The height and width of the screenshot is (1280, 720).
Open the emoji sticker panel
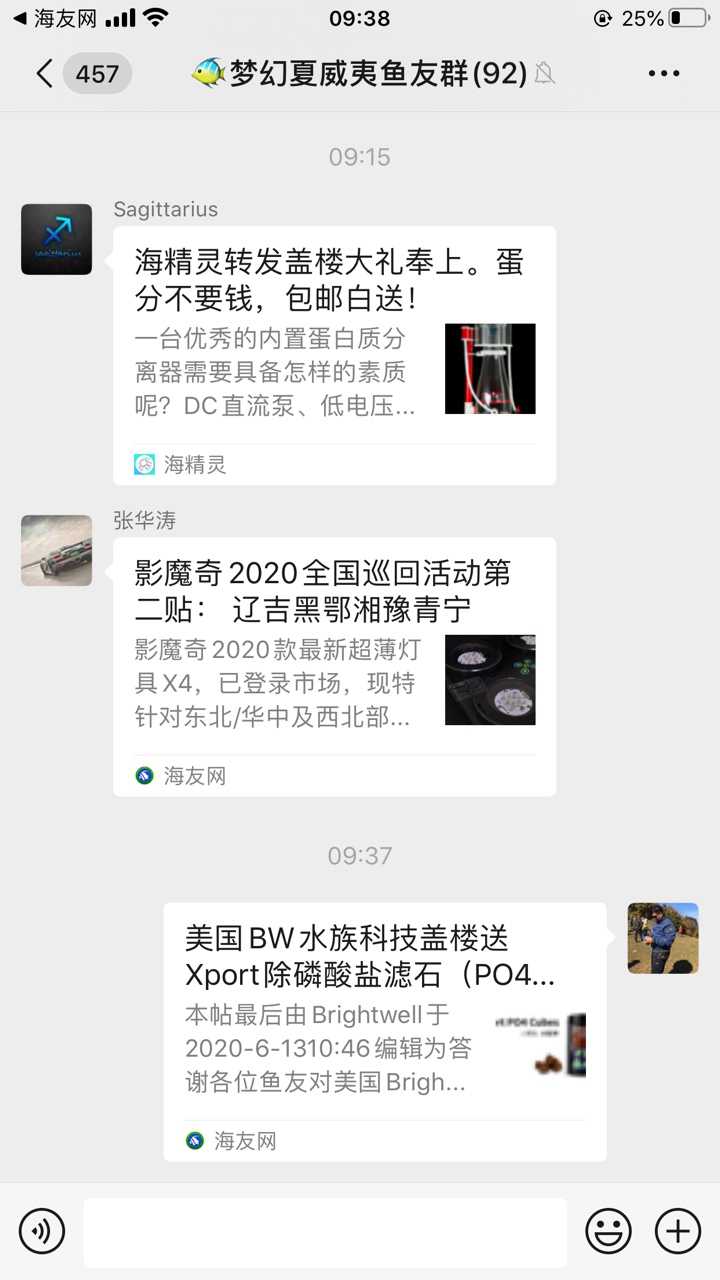point(608,1230)
